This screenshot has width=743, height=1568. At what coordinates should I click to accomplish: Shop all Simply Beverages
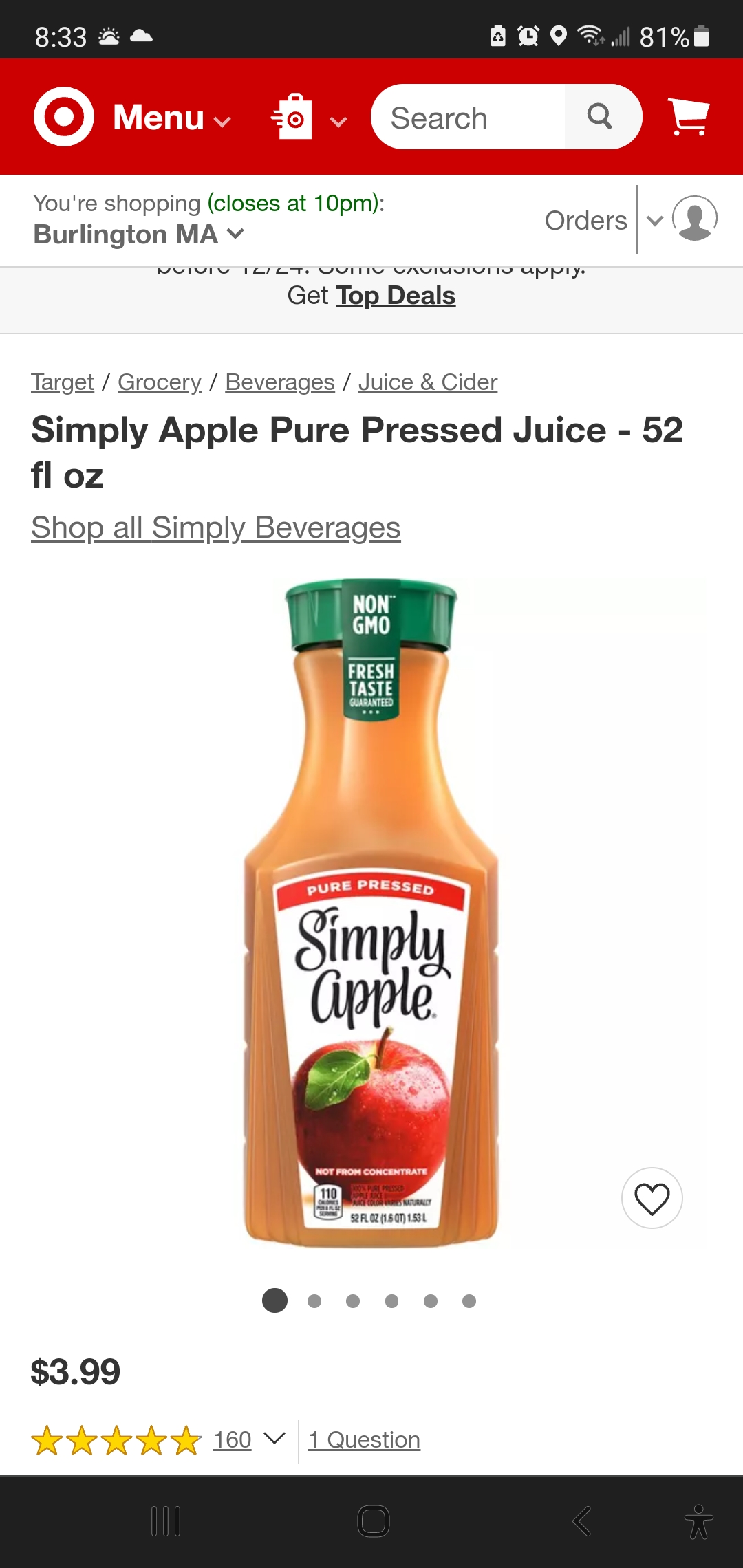[216, 527]
